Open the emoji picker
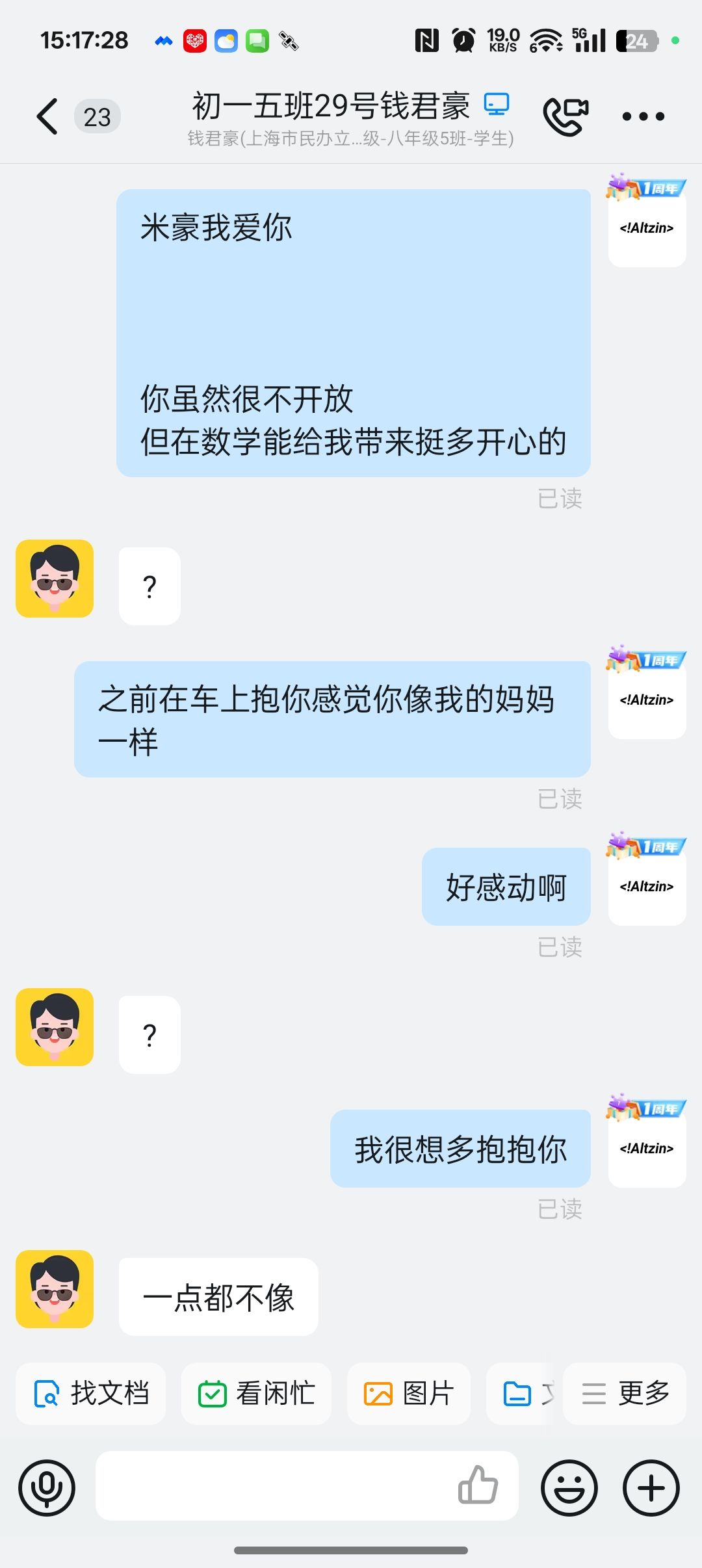The width and height of the screenshot is (702, 1568). (569, 1487)
